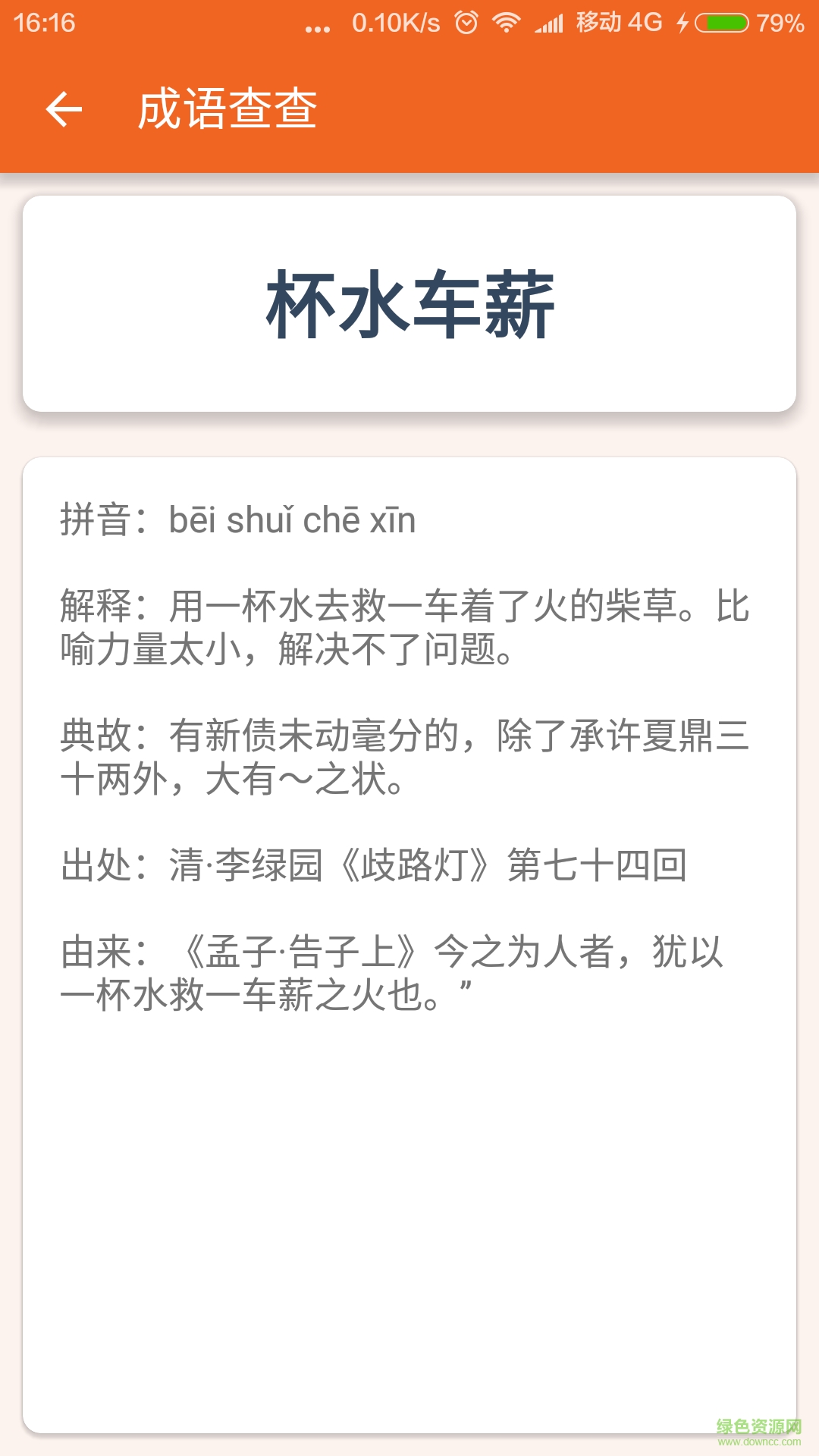The width and height of the screenshot is (819, 1456).
Task: Select the idiom 杯水车薪 heading card
Action: 409,302
